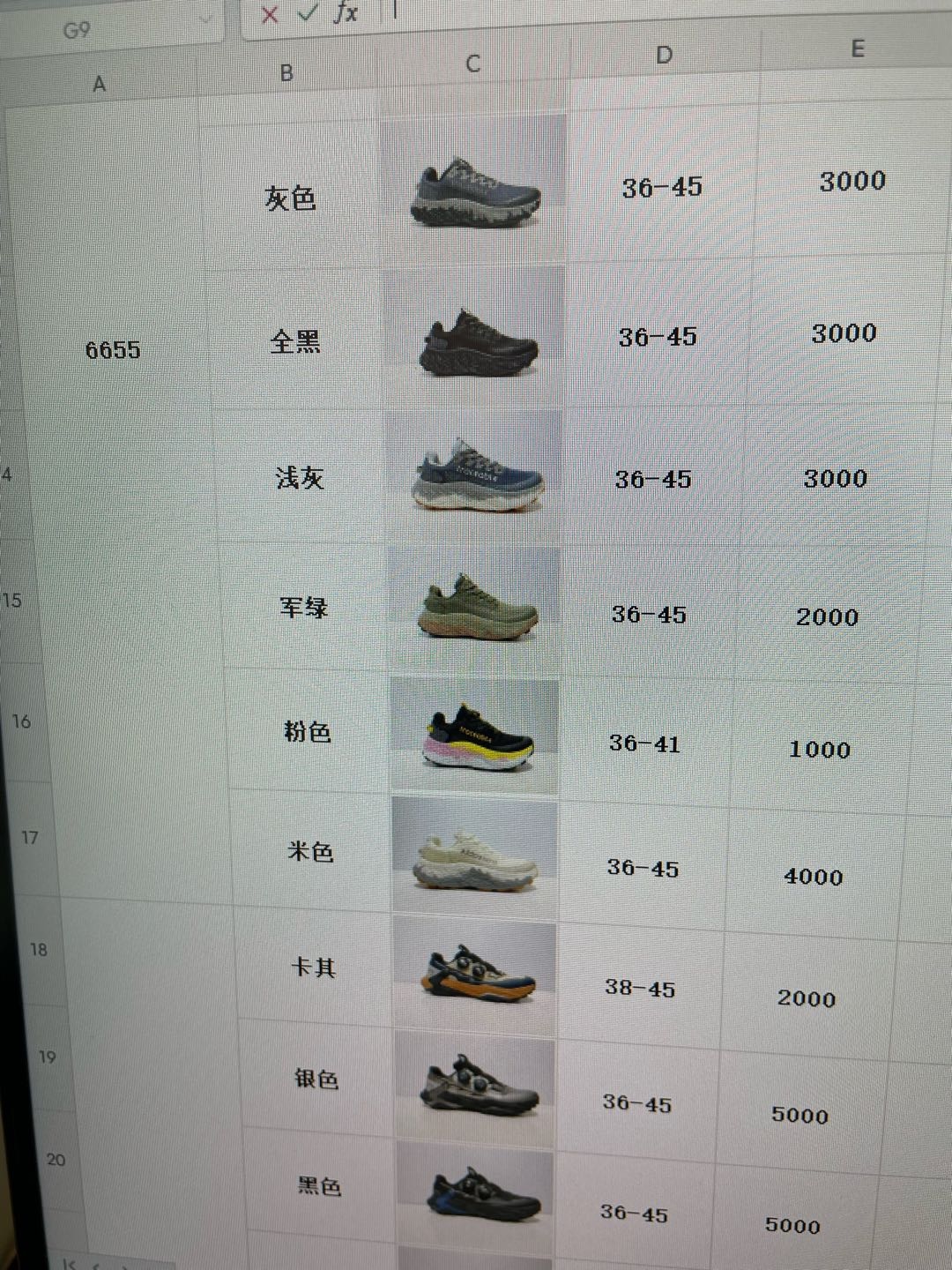Cancel the cell edit with the red X

click(x=270, y=15)
